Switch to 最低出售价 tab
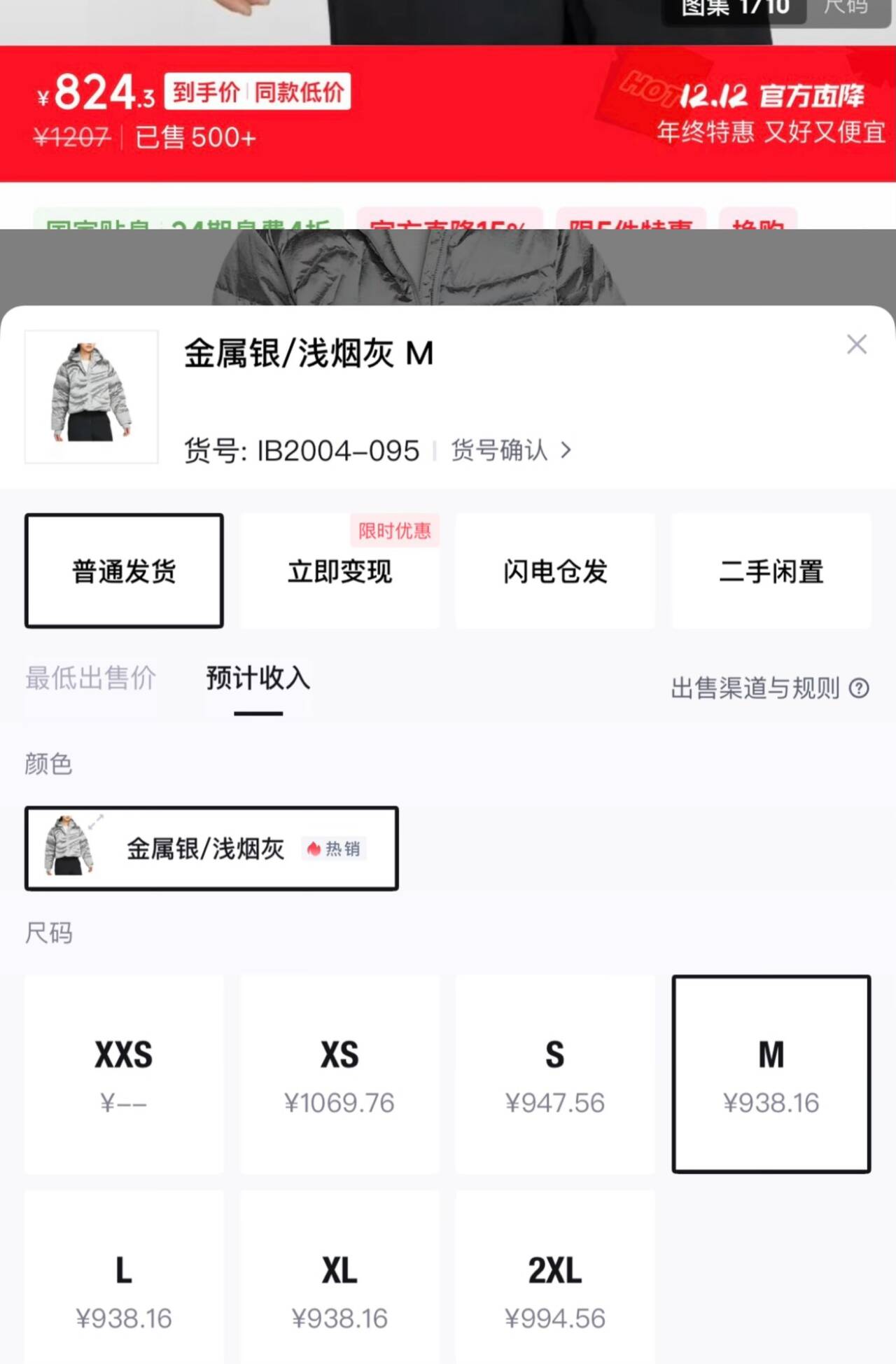The image size is (896, 1364). click(90, 678)
